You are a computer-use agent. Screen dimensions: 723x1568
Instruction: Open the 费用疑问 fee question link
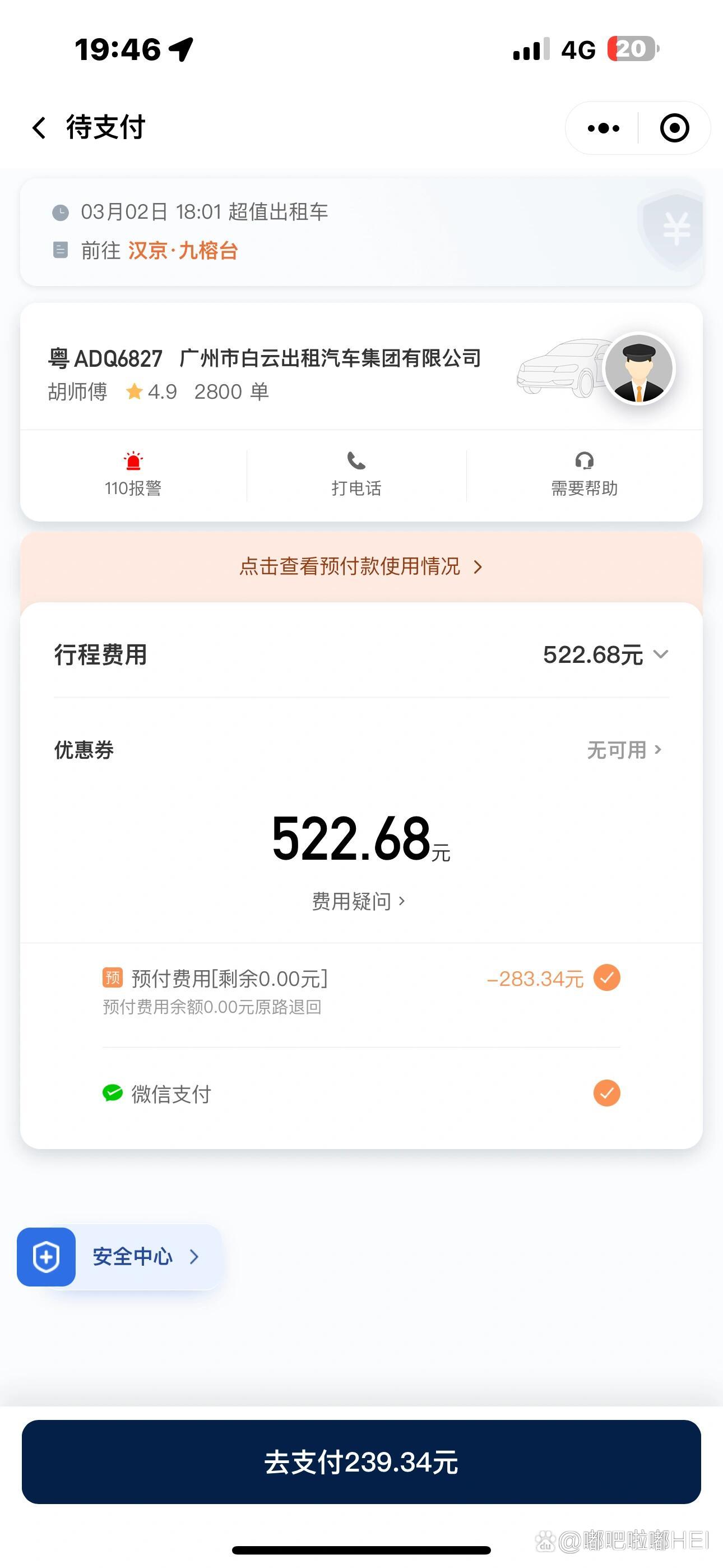[358, 901]
